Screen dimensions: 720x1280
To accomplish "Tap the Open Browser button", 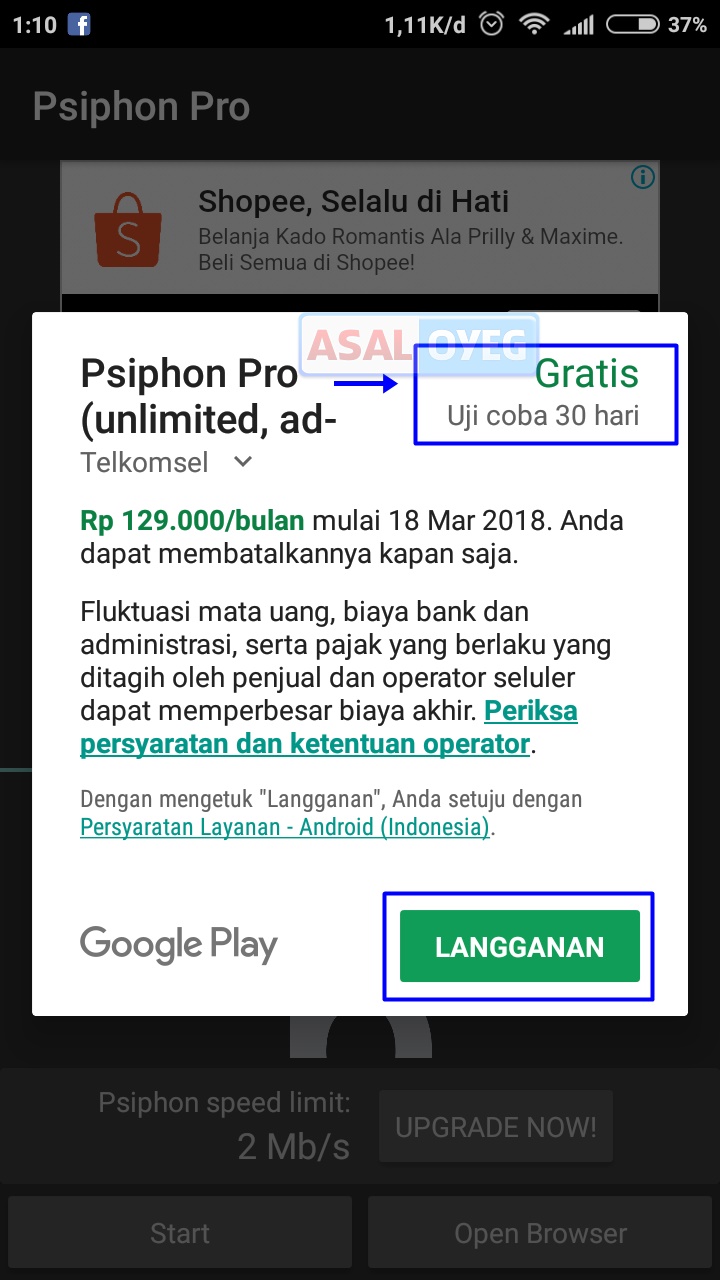I will 541,1234.
